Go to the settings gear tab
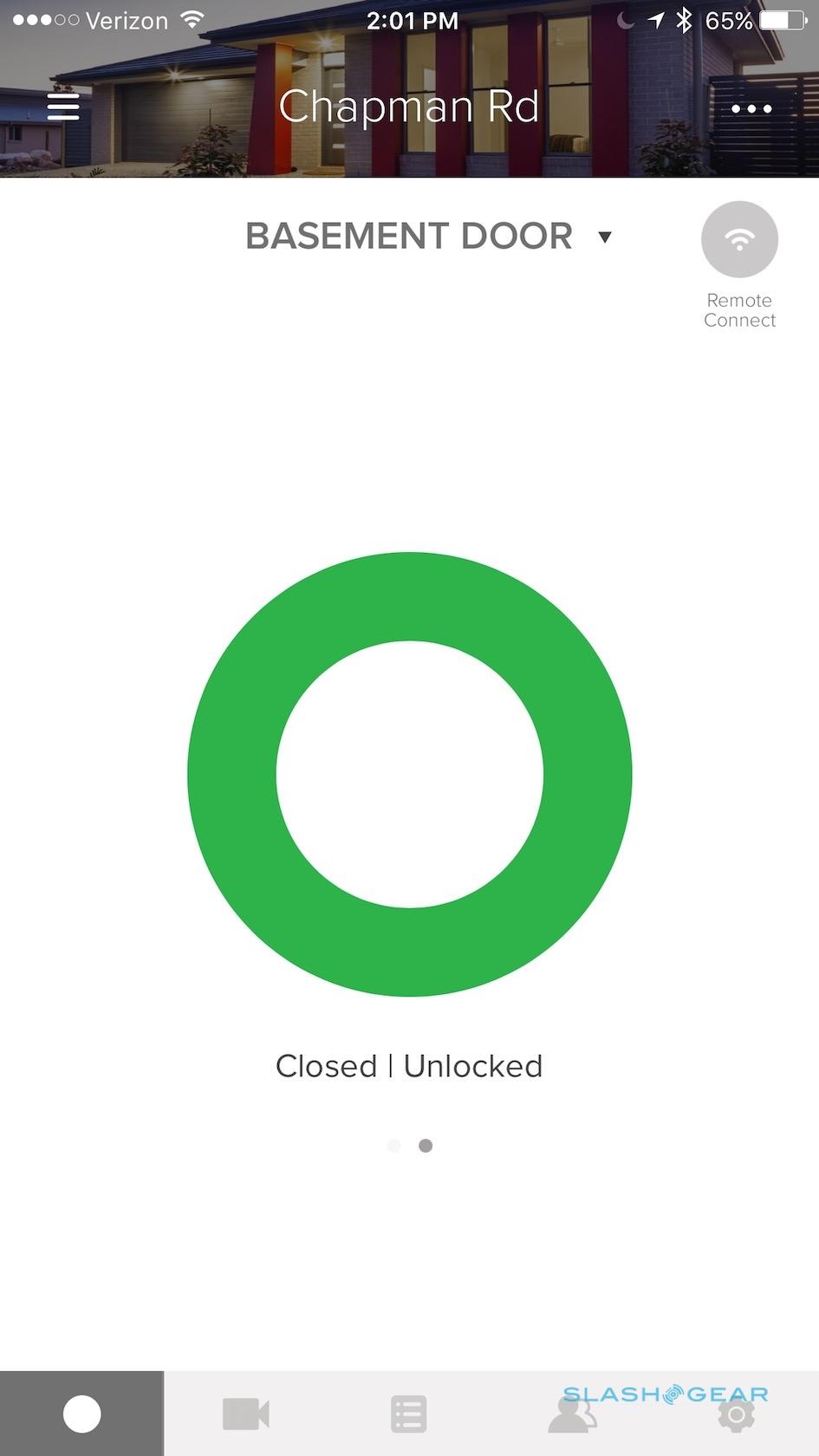Viewport: 819px width, 1456px height. point(736,1415)
